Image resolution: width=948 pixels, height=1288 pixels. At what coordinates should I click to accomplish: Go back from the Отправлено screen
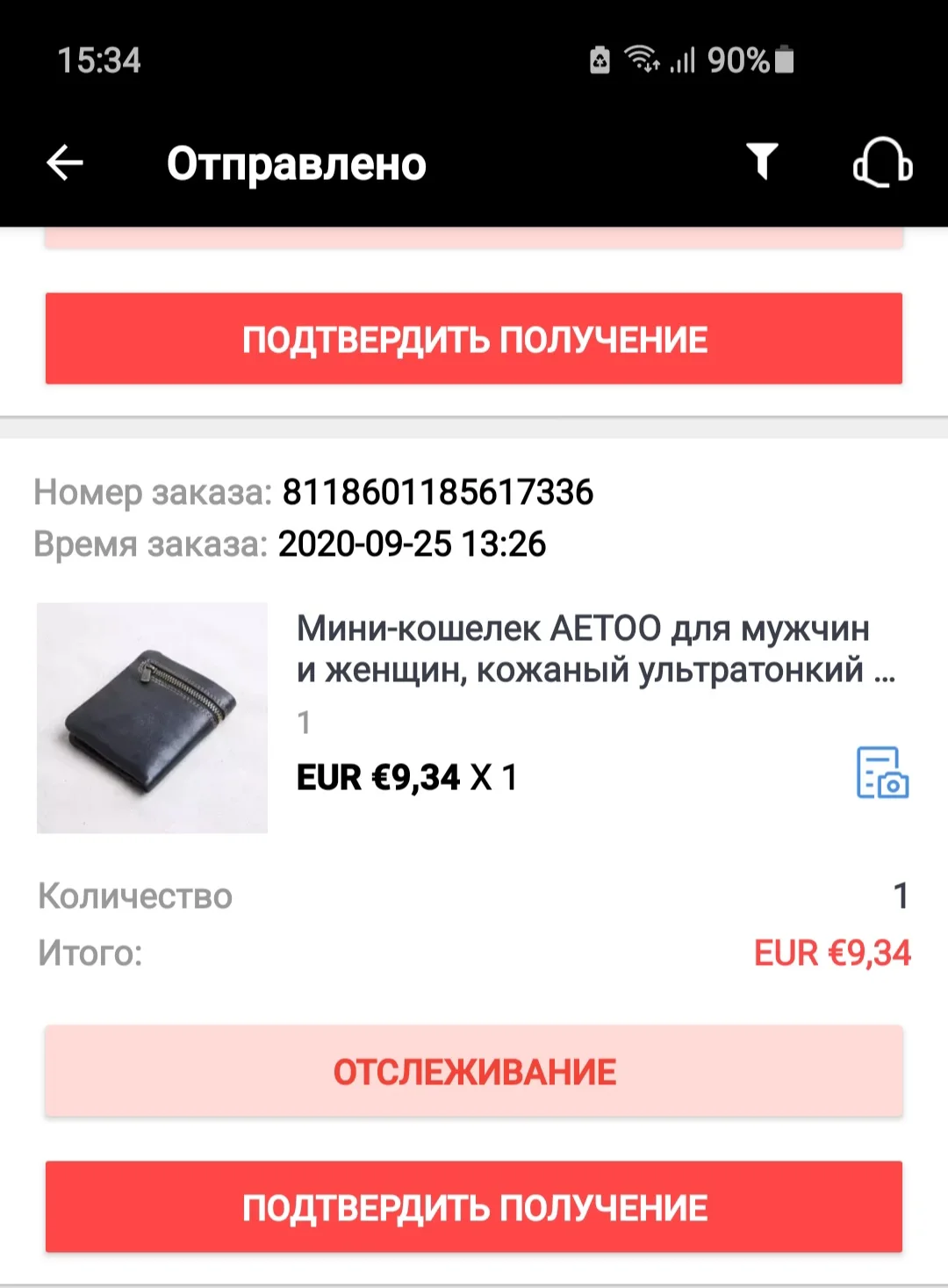pos(65,162)
